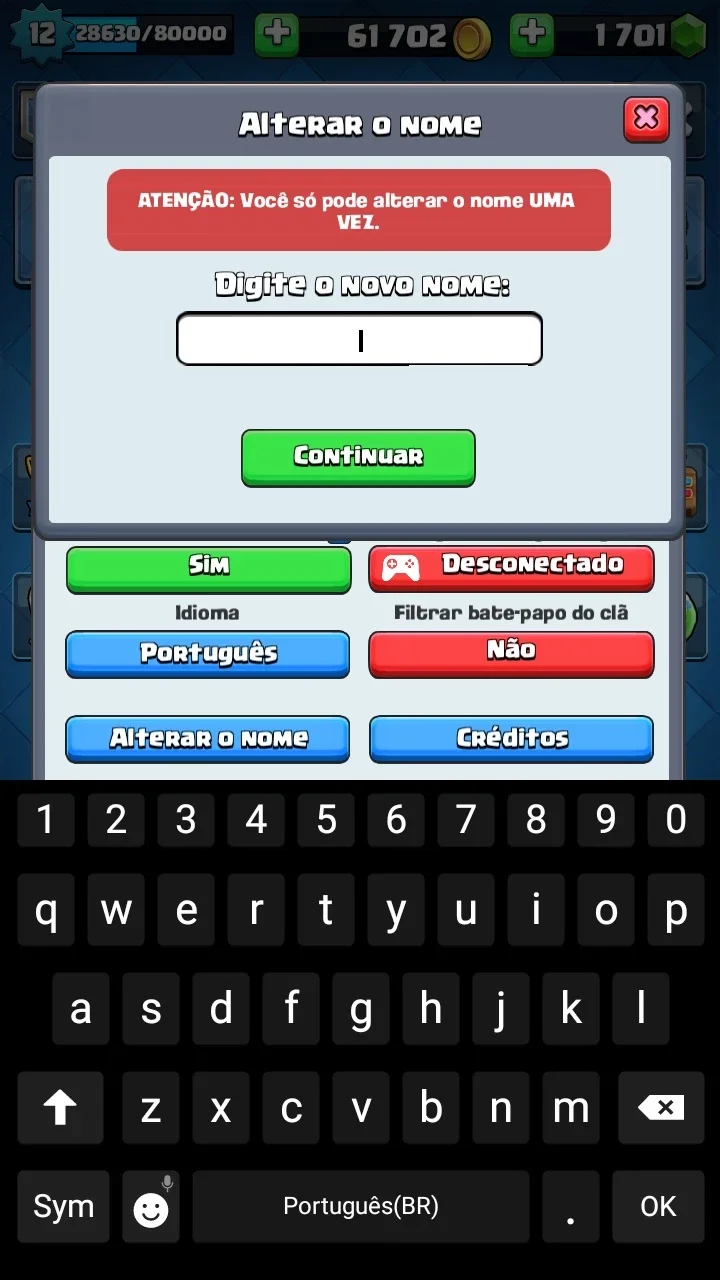This screenshot has width=720, height=1280.
Task: Hit the backspace key on the keyboard
Action: 660,1108
